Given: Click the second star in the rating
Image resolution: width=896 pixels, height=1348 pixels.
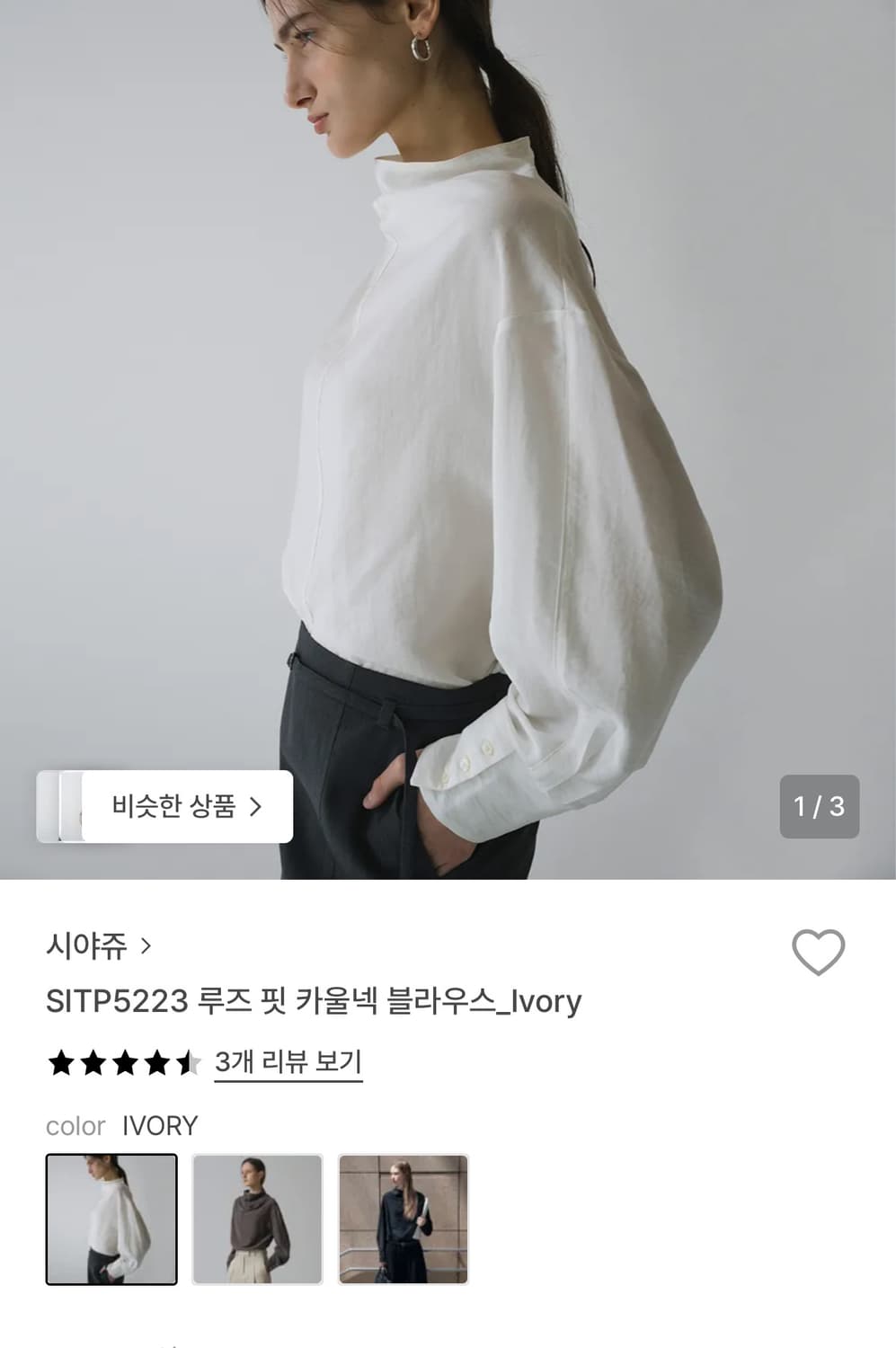Looking at the screenshot, I should (x=93, y=1061).
